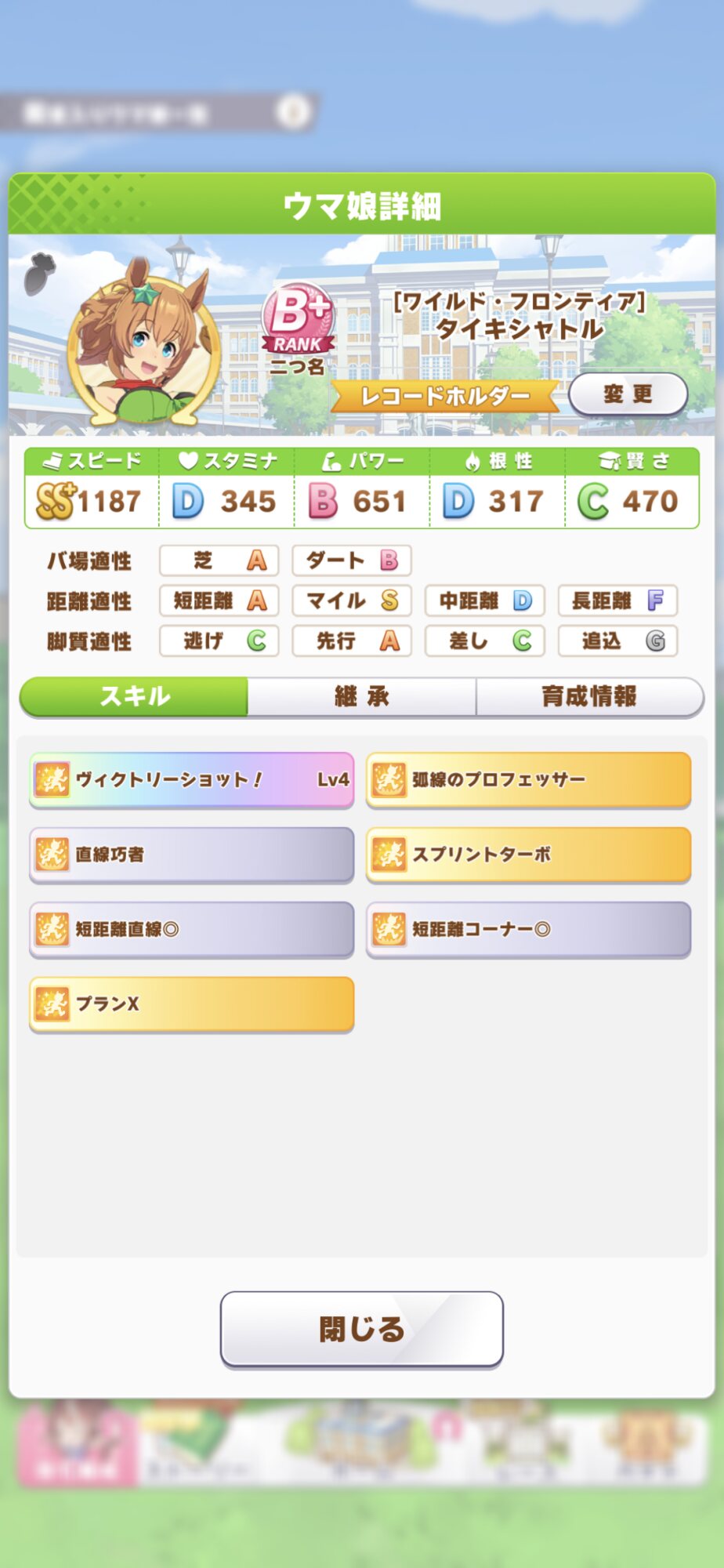This screenshot has height=1568, width=724.
Task: Open the 育成情報 tab
Action: click(x=589, y=696)
